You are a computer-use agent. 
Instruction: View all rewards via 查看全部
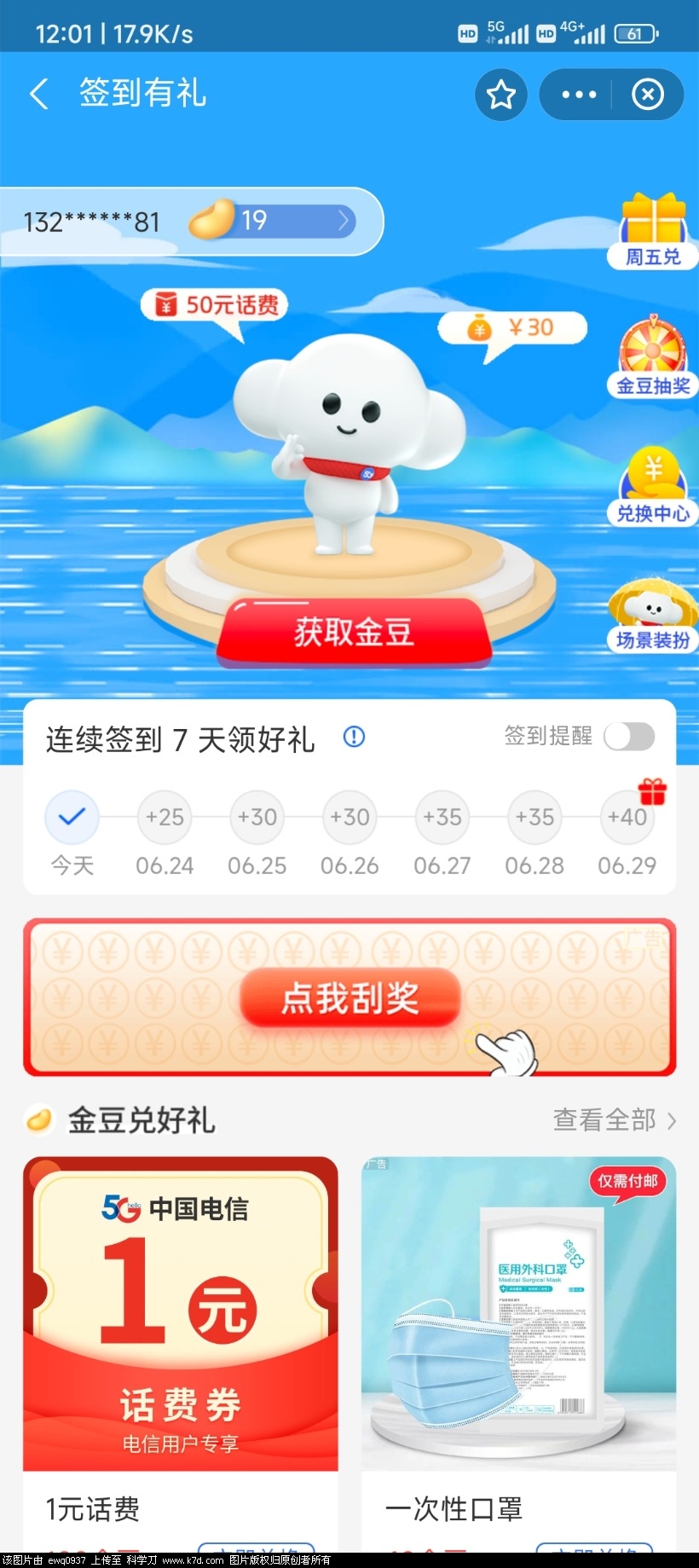click(x=614, y=1120)
